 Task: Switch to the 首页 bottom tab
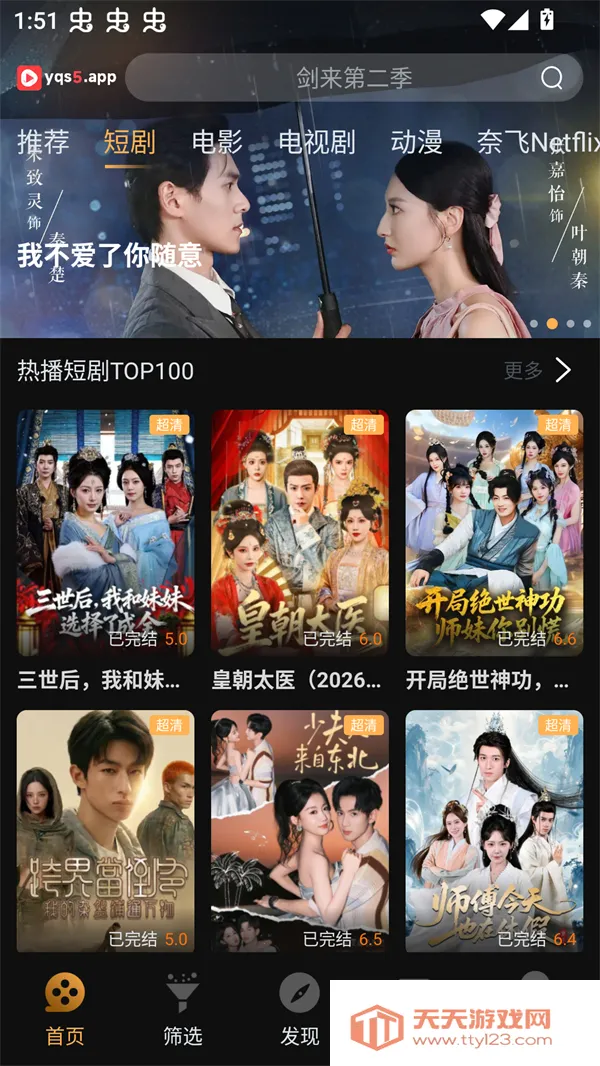[65, 1010]
